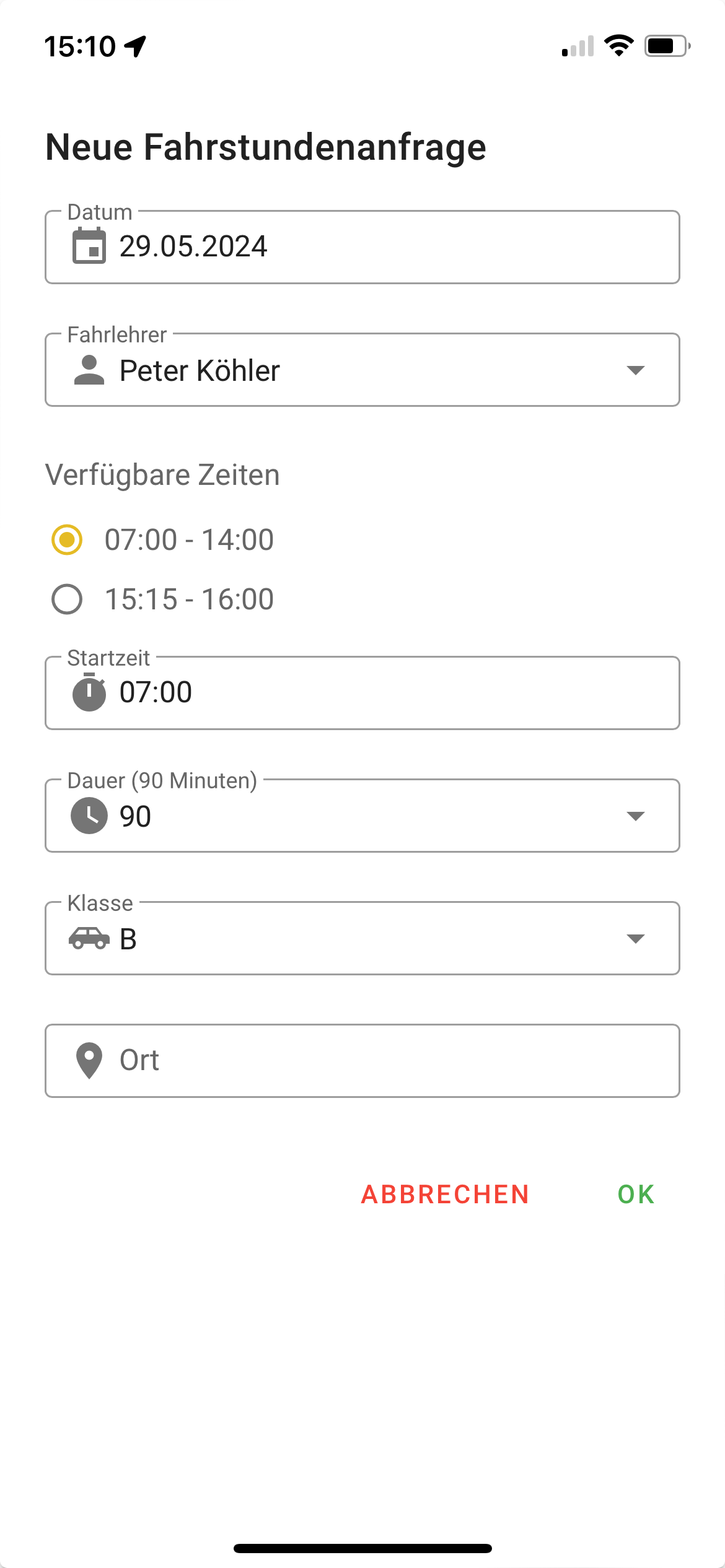Cancel the request with Abbrechen
The height and width of the screenshot is (1568, 725).
[x=445, y=1195]
